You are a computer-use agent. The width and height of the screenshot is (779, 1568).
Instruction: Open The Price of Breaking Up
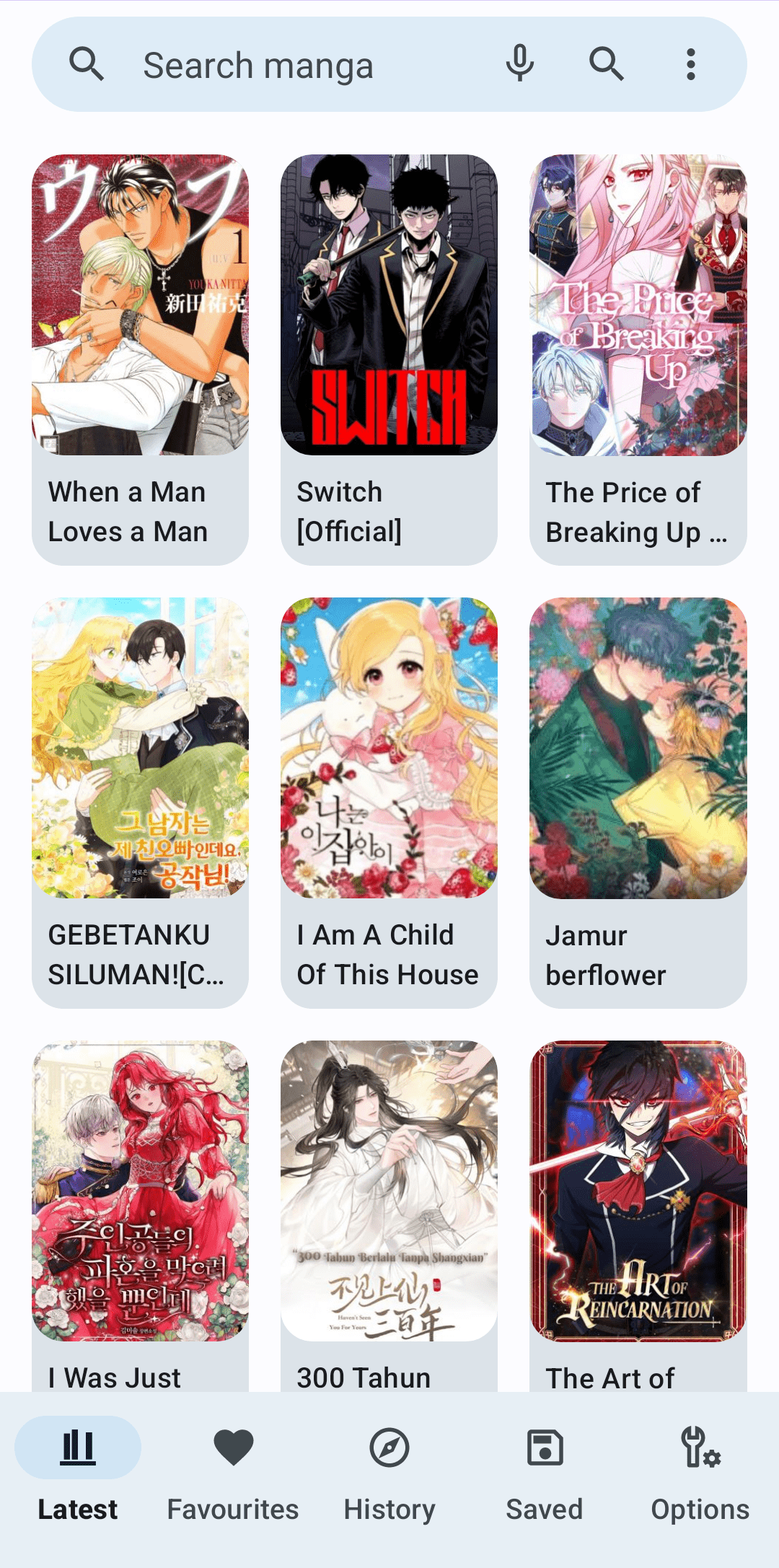pyautogui.click(x=638, y=359)
